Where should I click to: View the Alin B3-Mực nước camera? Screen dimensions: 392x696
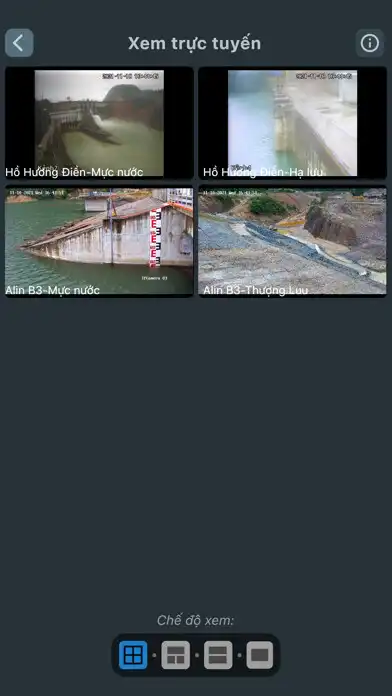pyautogui.click(x=99, y=241)
